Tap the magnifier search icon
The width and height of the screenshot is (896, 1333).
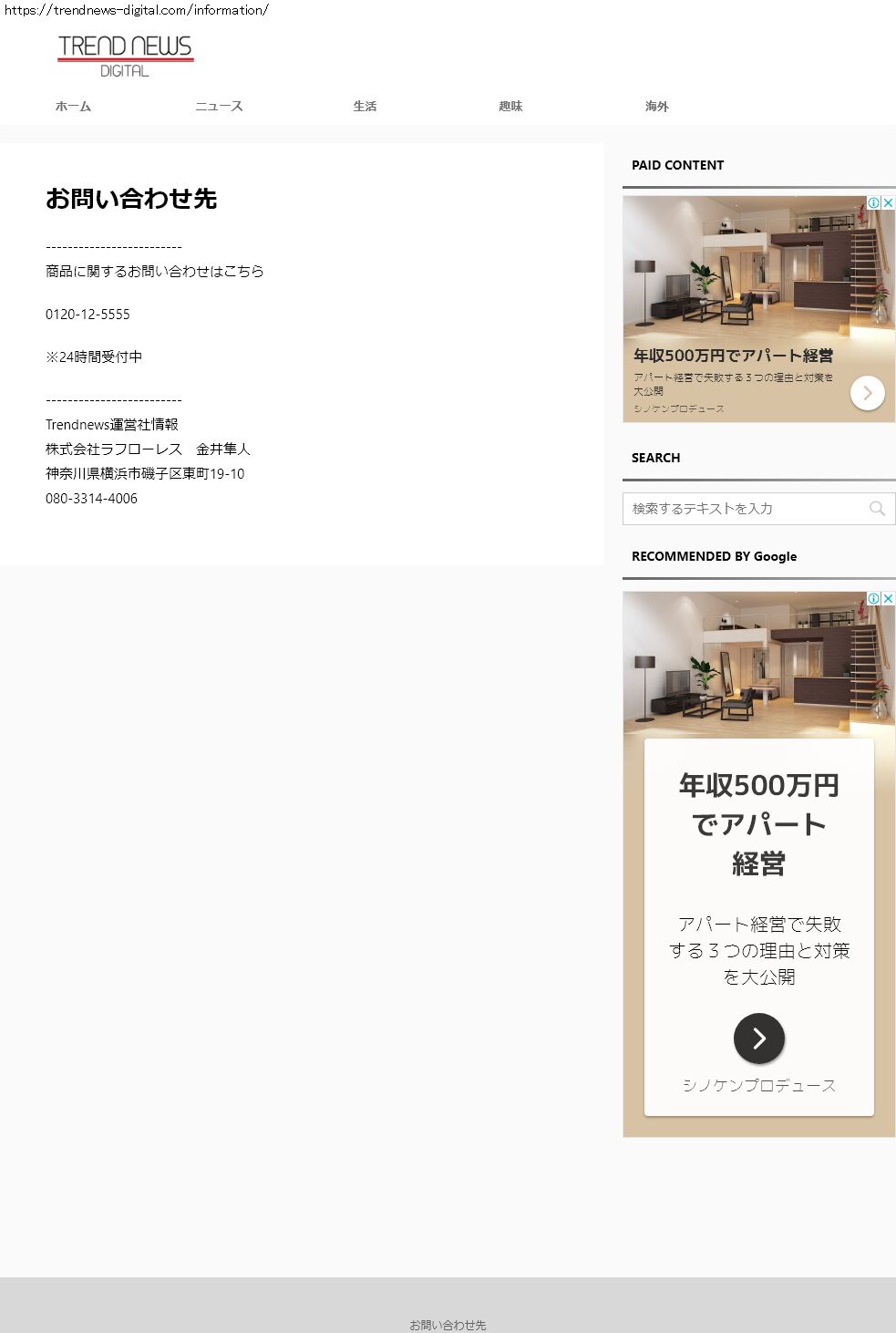pos(877,509)
